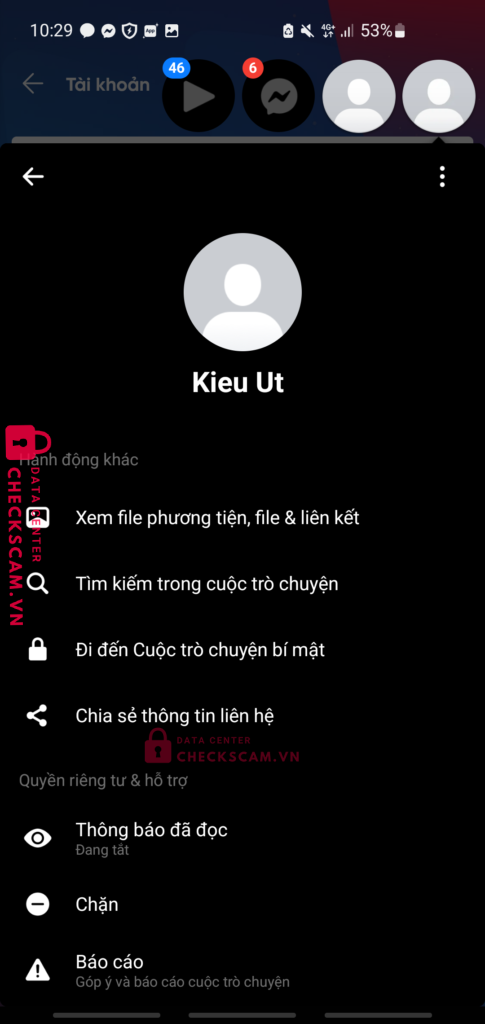Viewport: 485px width, 1024px height.
Task: Open Xem file phương tiện, file & liên kết
Action: click(242, 518)
